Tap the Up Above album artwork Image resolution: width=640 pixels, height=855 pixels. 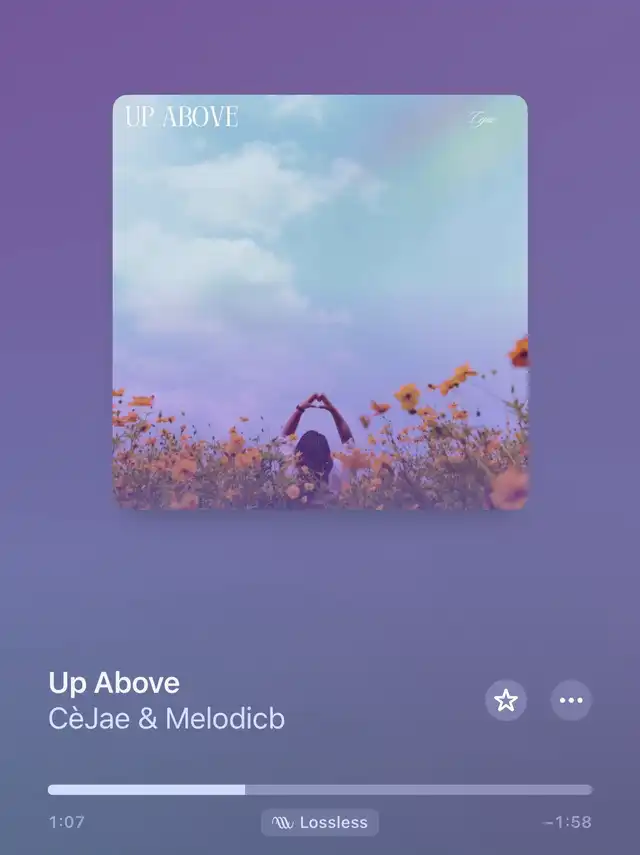[x=320, y=302]
